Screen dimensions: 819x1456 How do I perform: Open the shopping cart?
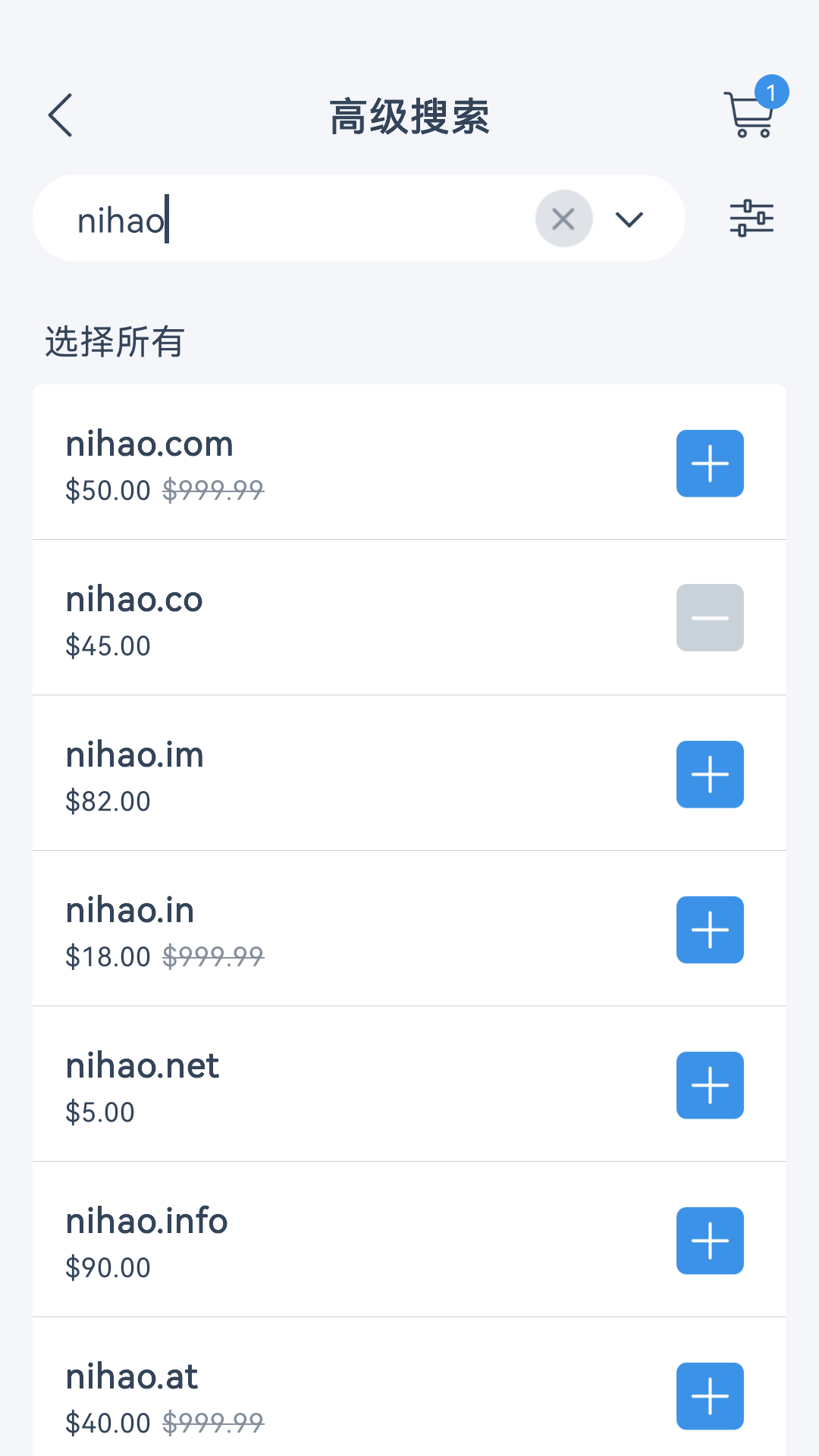coord(751,114)
